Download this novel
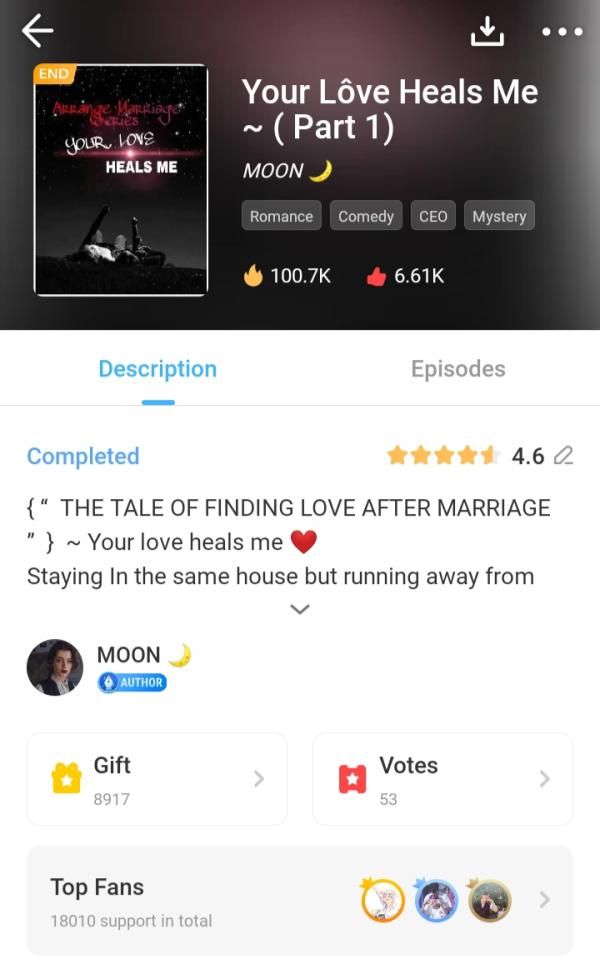 487,32
